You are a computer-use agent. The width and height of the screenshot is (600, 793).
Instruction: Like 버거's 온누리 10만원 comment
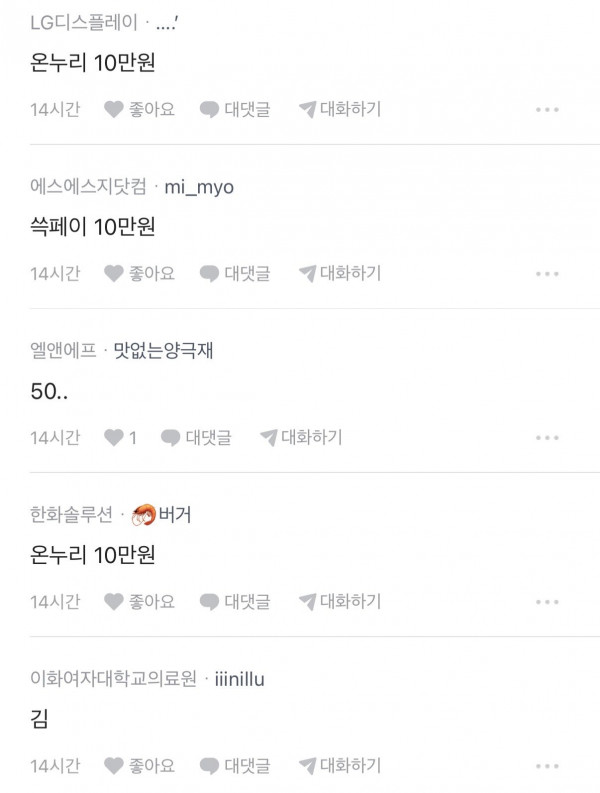139,601
